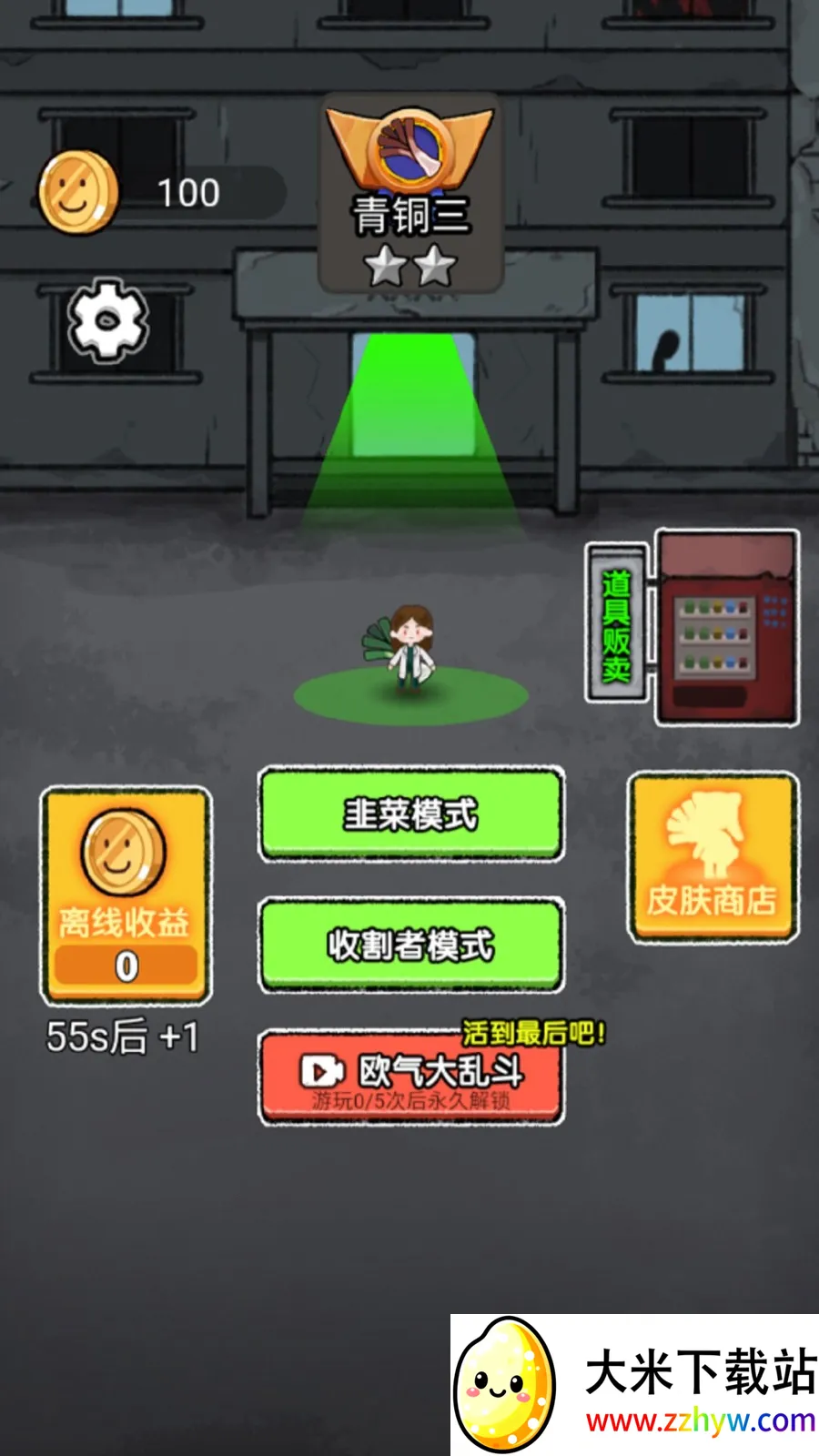Start 收割者模式 game mode

(411, 945)
